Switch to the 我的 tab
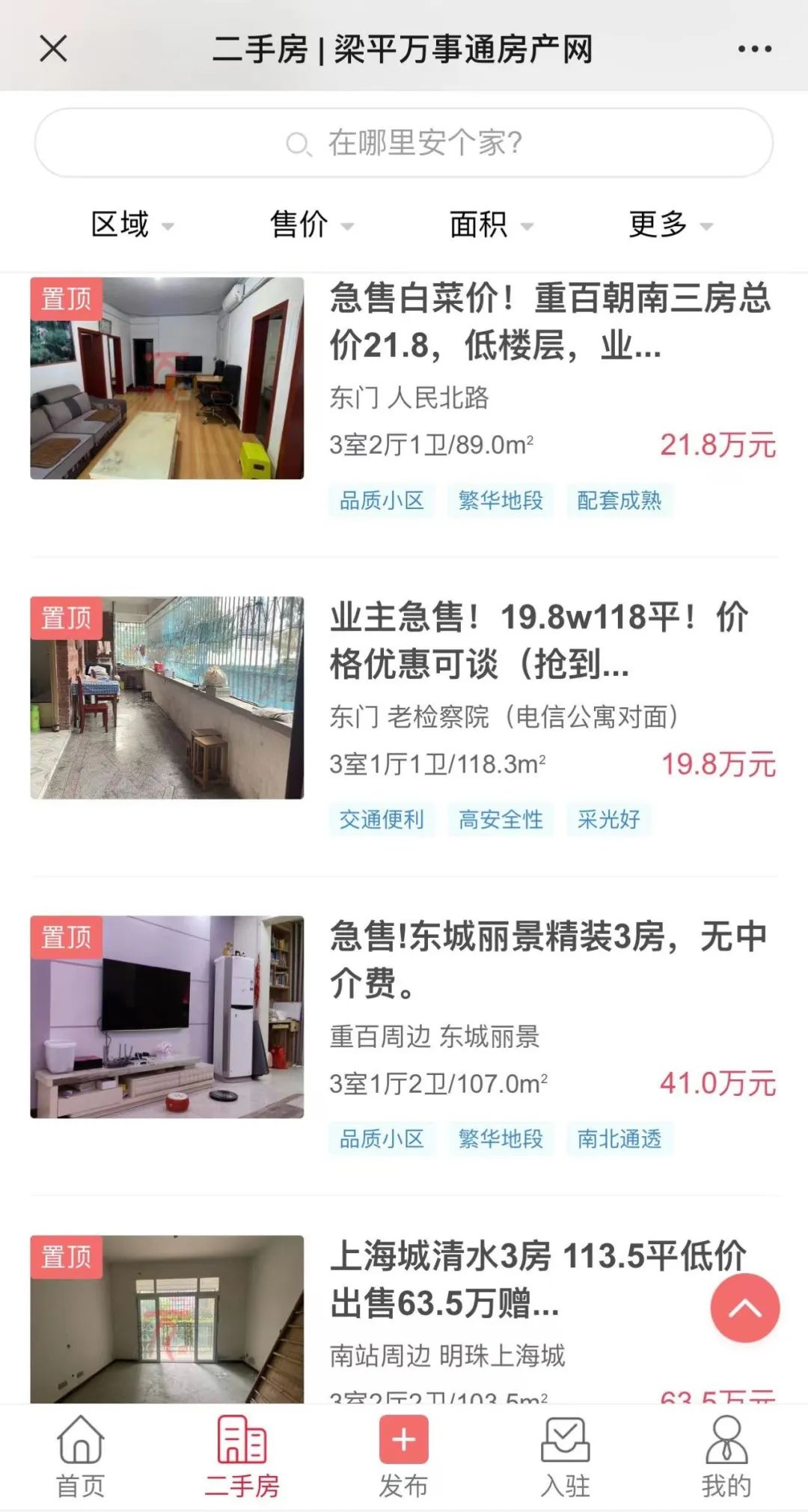The width and height of the screenshot is (808, 1512). click(726, 1457)
